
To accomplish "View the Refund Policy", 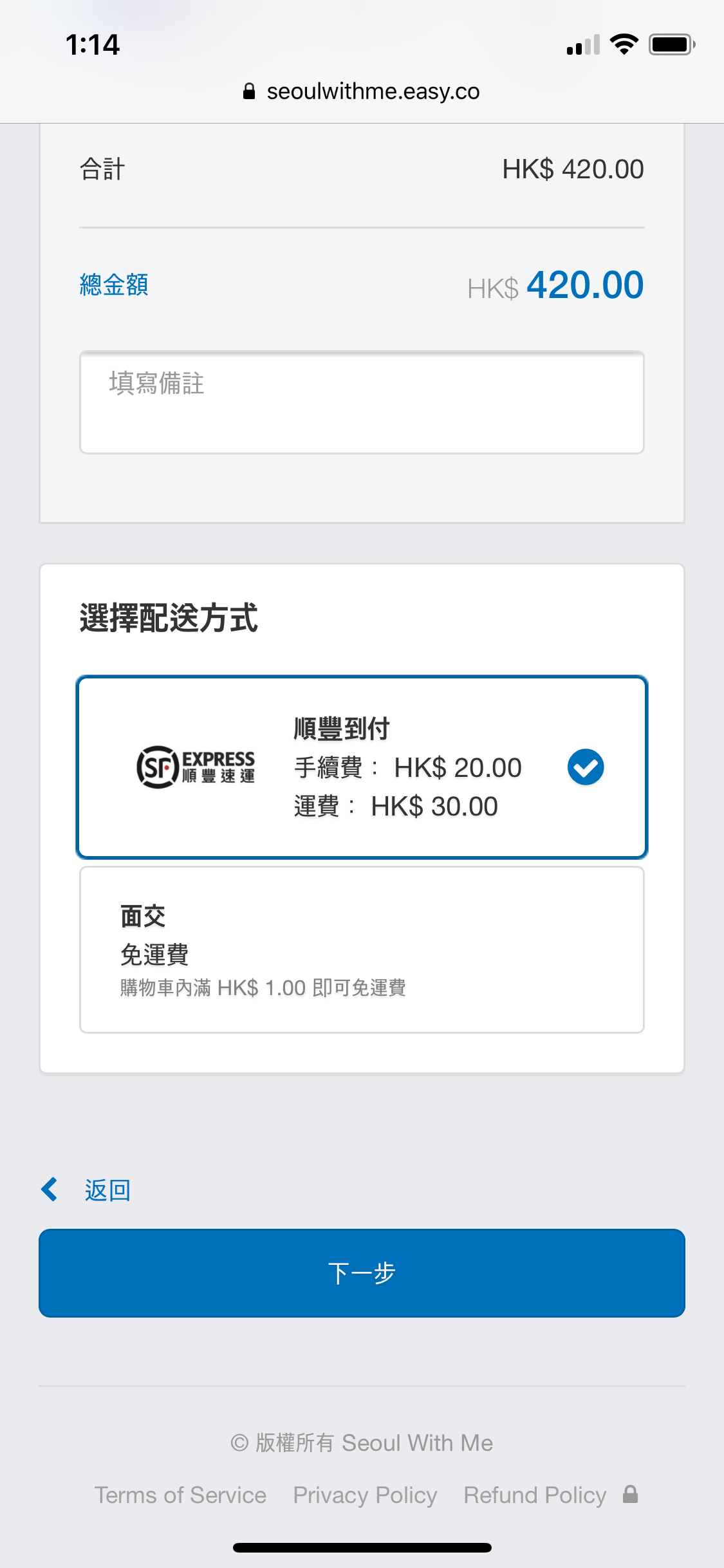I will click(x=535, y=1495).
